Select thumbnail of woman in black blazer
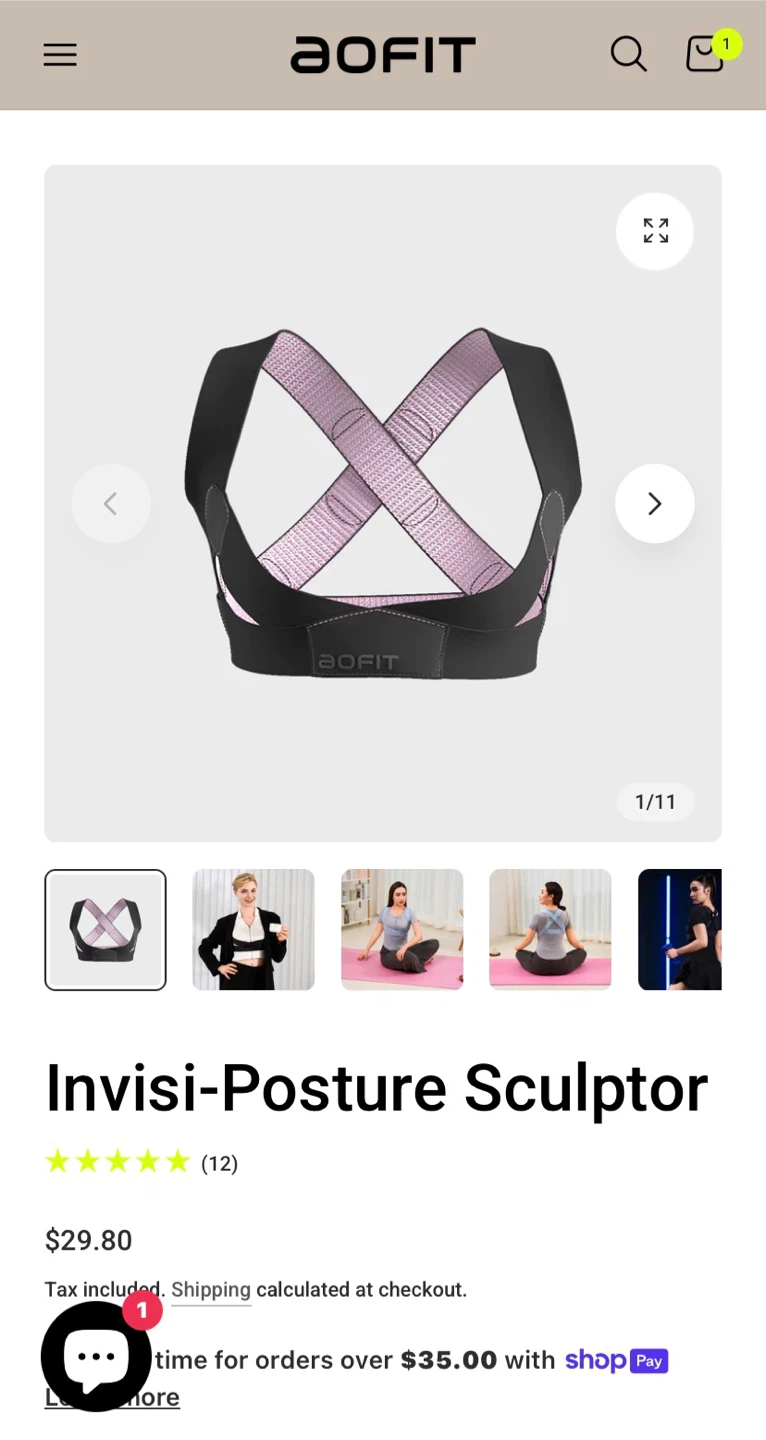The width and height of the screenshot is (766, 1440). pos(253,930)
